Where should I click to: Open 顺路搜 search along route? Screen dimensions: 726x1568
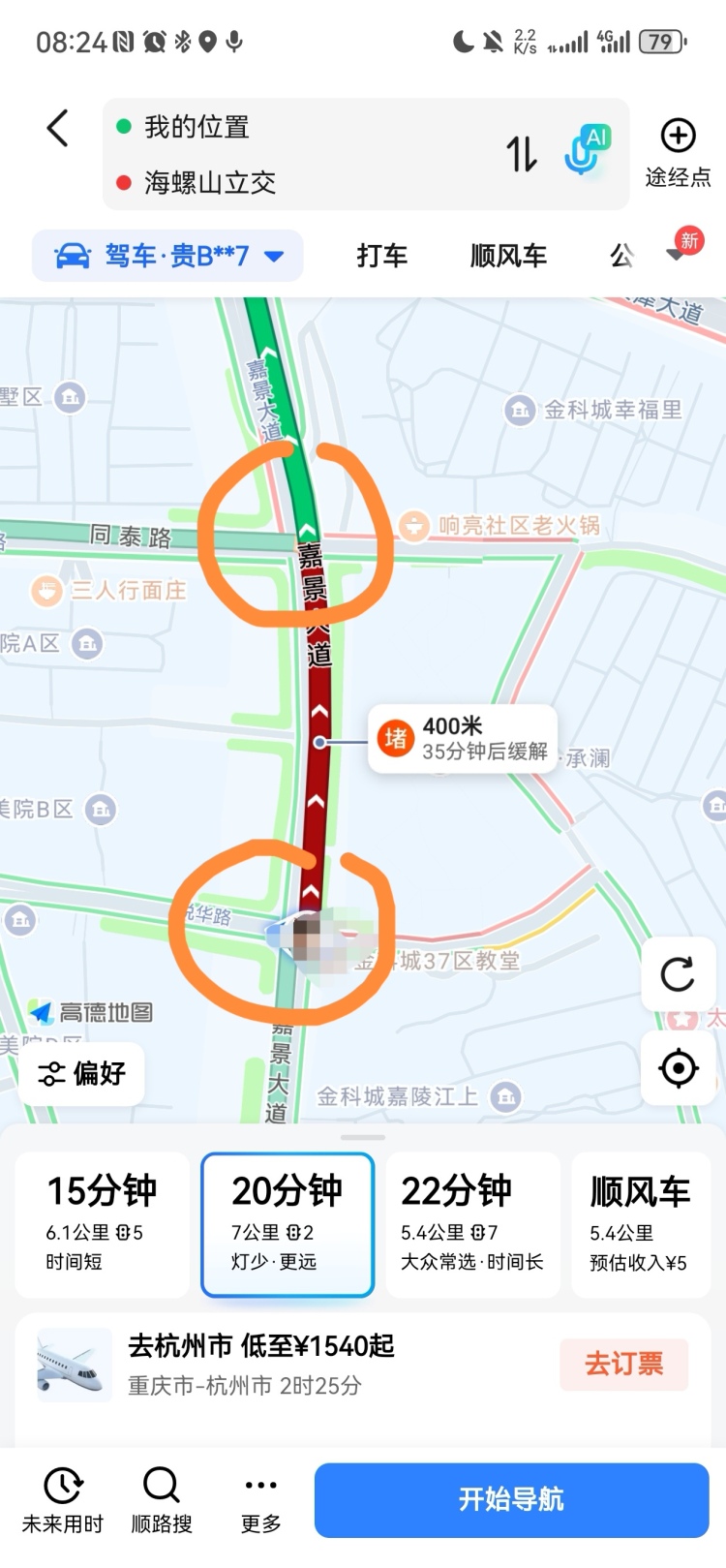coord(162,1500)
